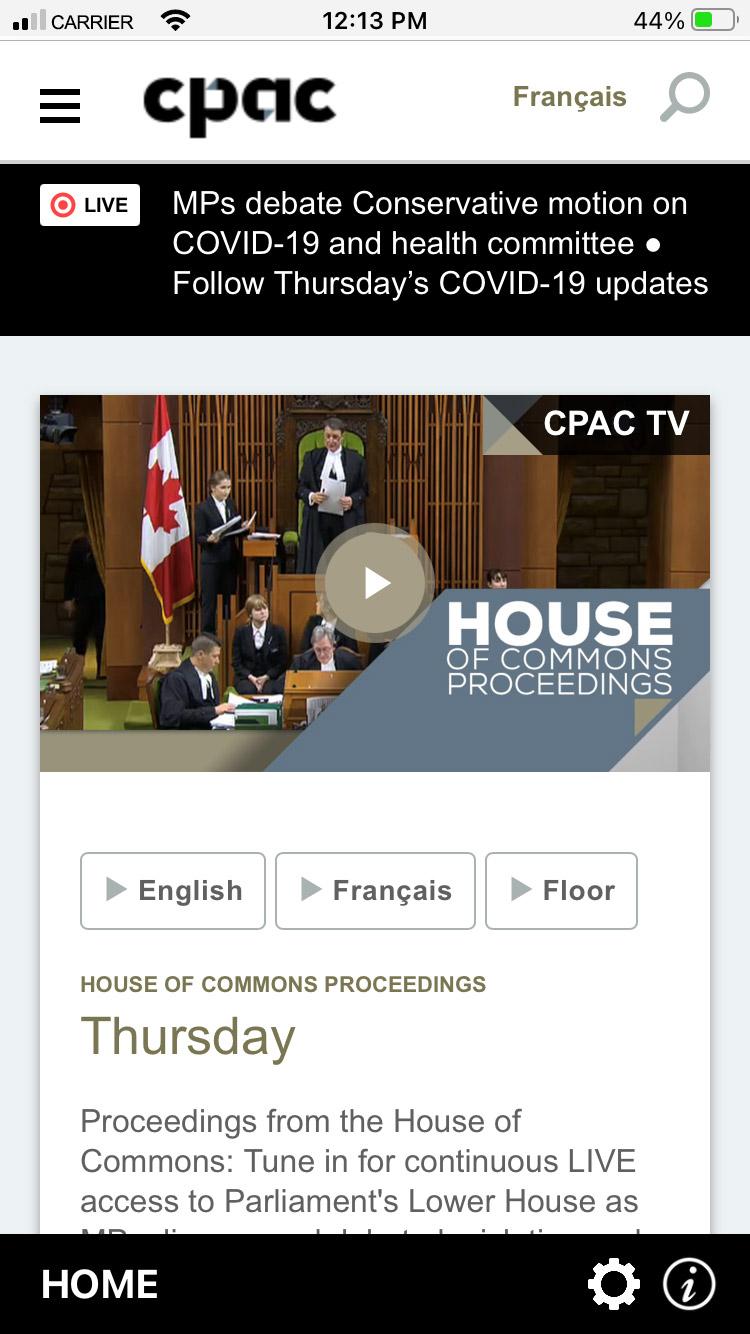
Task: Open the LIVE debate headline banner
Action: [x=438, y=243]
